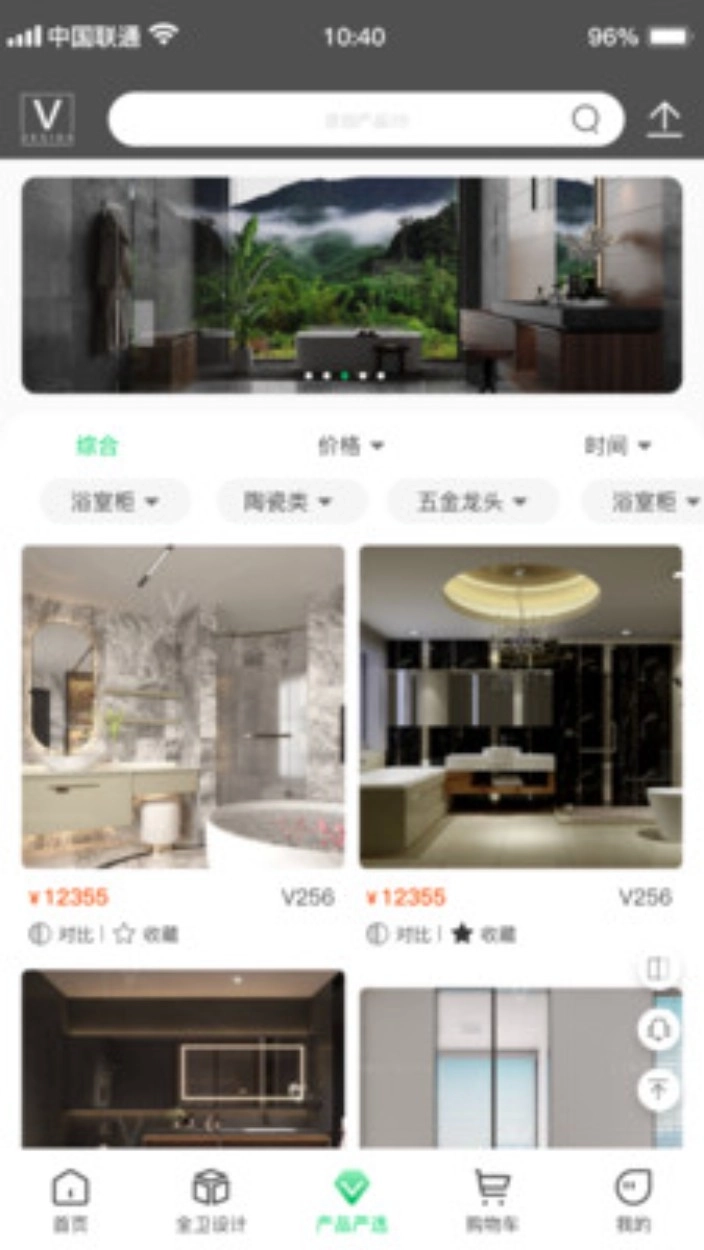Open the 陶瓷类 filter chip

tap(288, 502)
